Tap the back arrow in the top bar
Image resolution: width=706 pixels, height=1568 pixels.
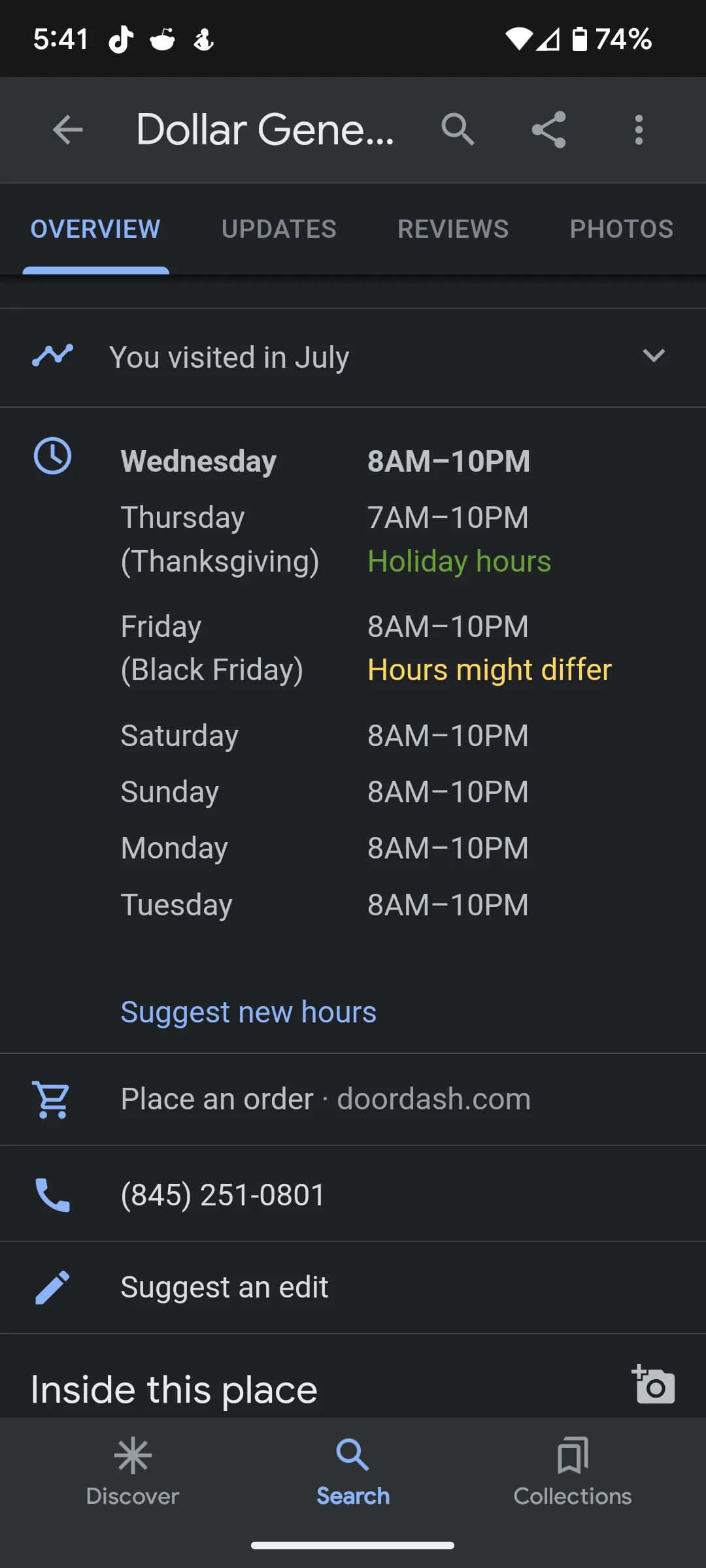pos(67,129)
